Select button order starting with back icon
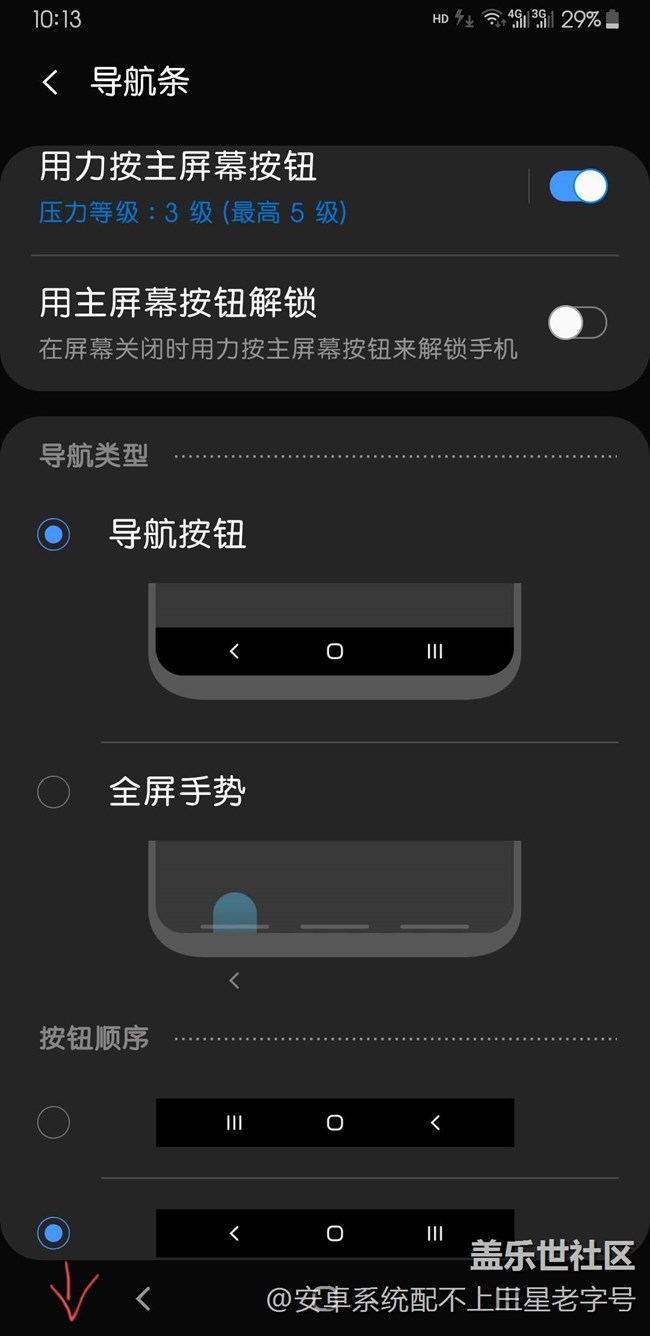 [54, 1232]
